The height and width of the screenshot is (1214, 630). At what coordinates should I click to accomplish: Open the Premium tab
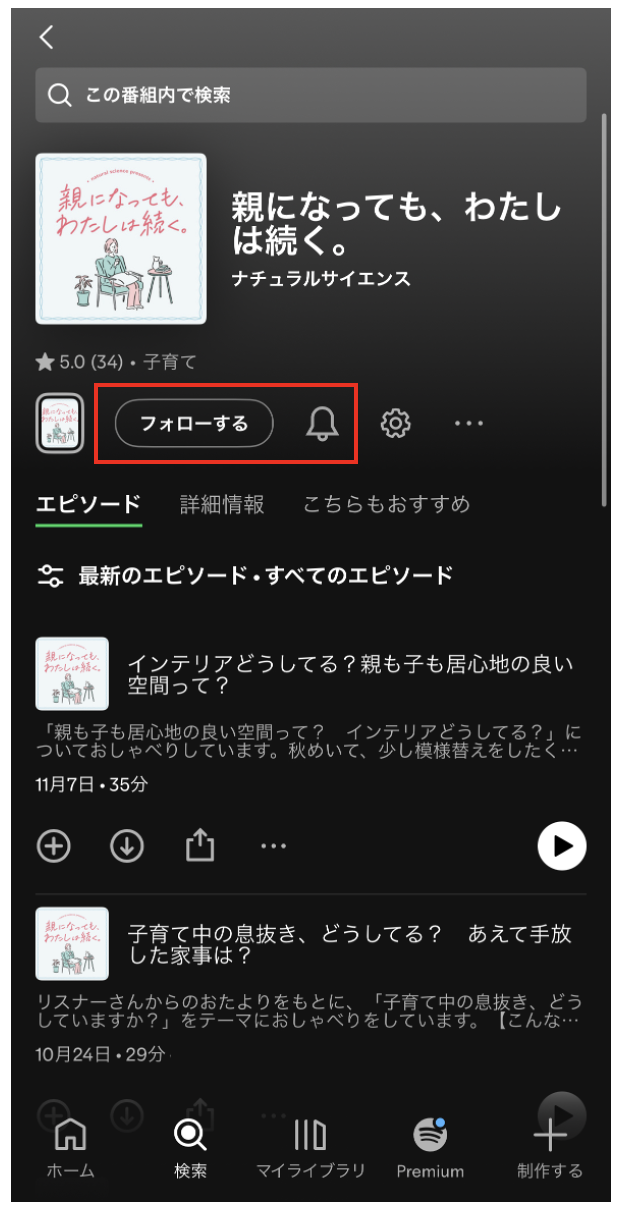tap(430, 1148)
